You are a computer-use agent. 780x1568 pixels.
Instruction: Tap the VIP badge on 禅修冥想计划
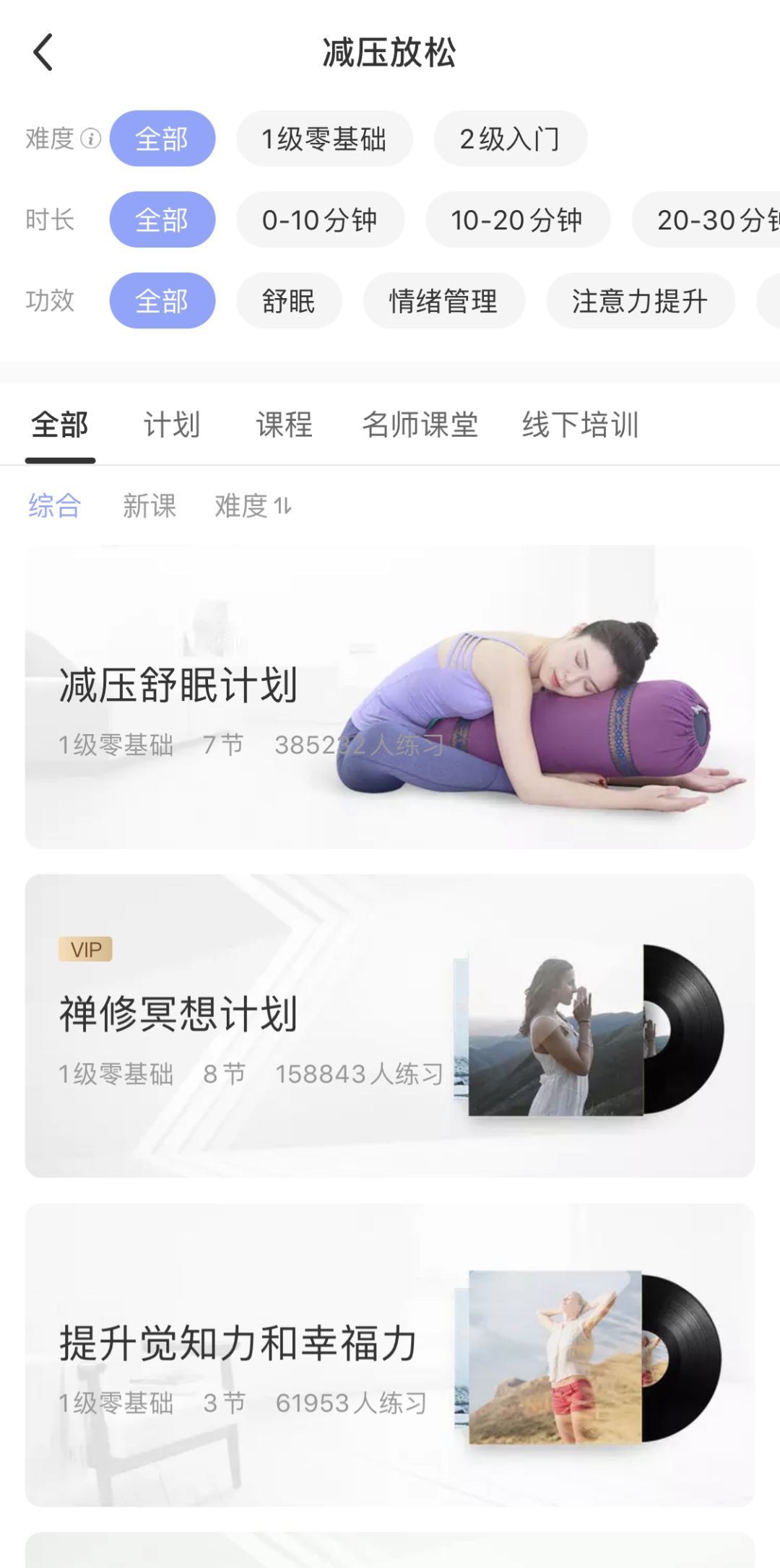85,949
